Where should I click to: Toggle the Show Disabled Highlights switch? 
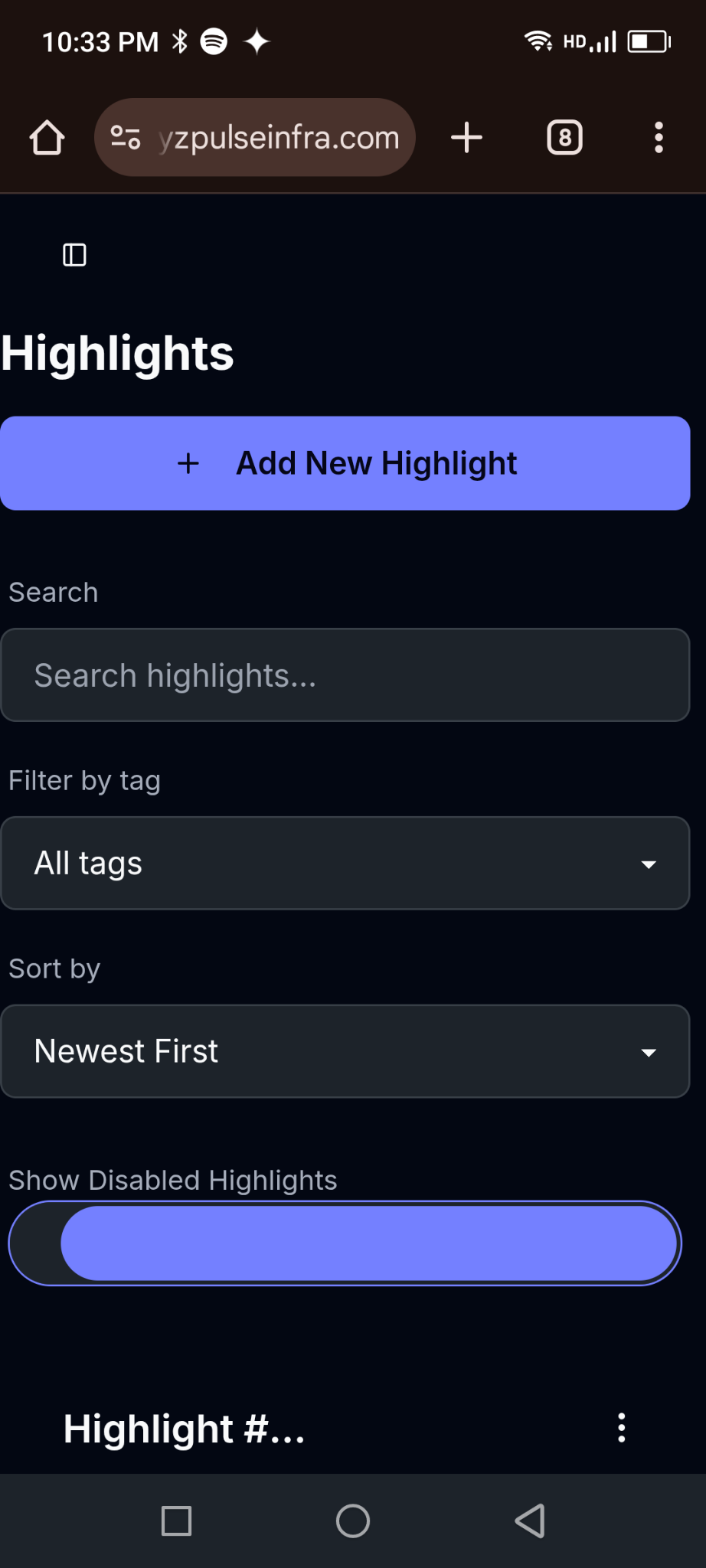point(345,1243)
